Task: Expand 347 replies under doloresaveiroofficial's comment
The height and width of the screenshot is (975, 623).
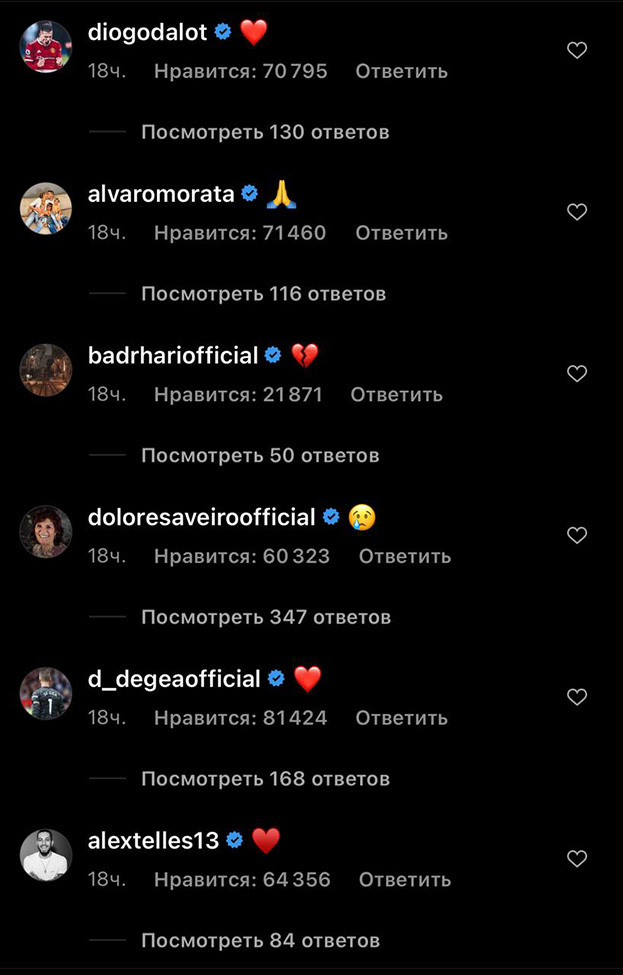Action: tap(266, 617)
